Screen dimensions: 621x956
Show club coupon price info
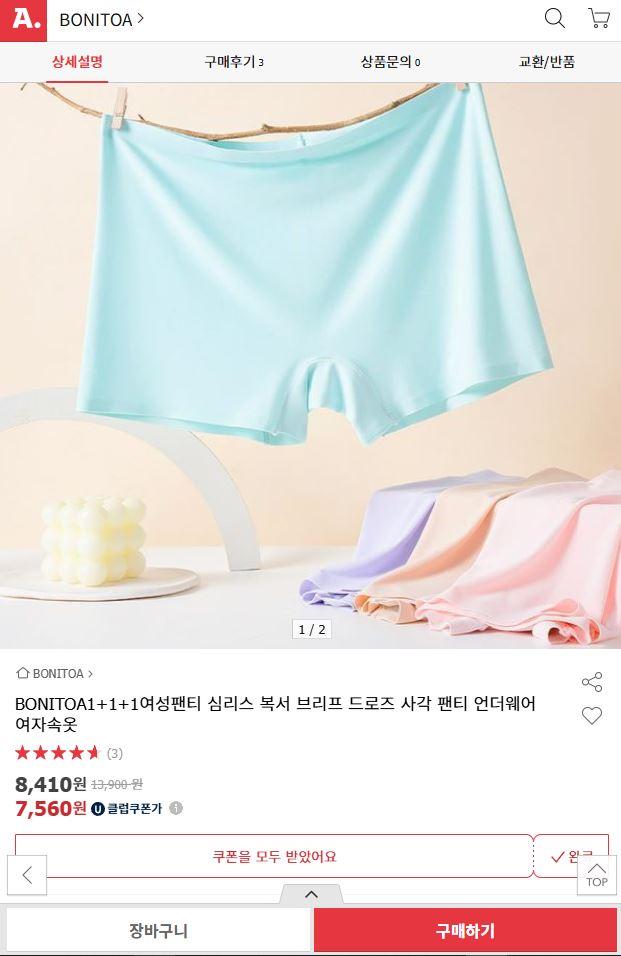click(x=176, y=808)
